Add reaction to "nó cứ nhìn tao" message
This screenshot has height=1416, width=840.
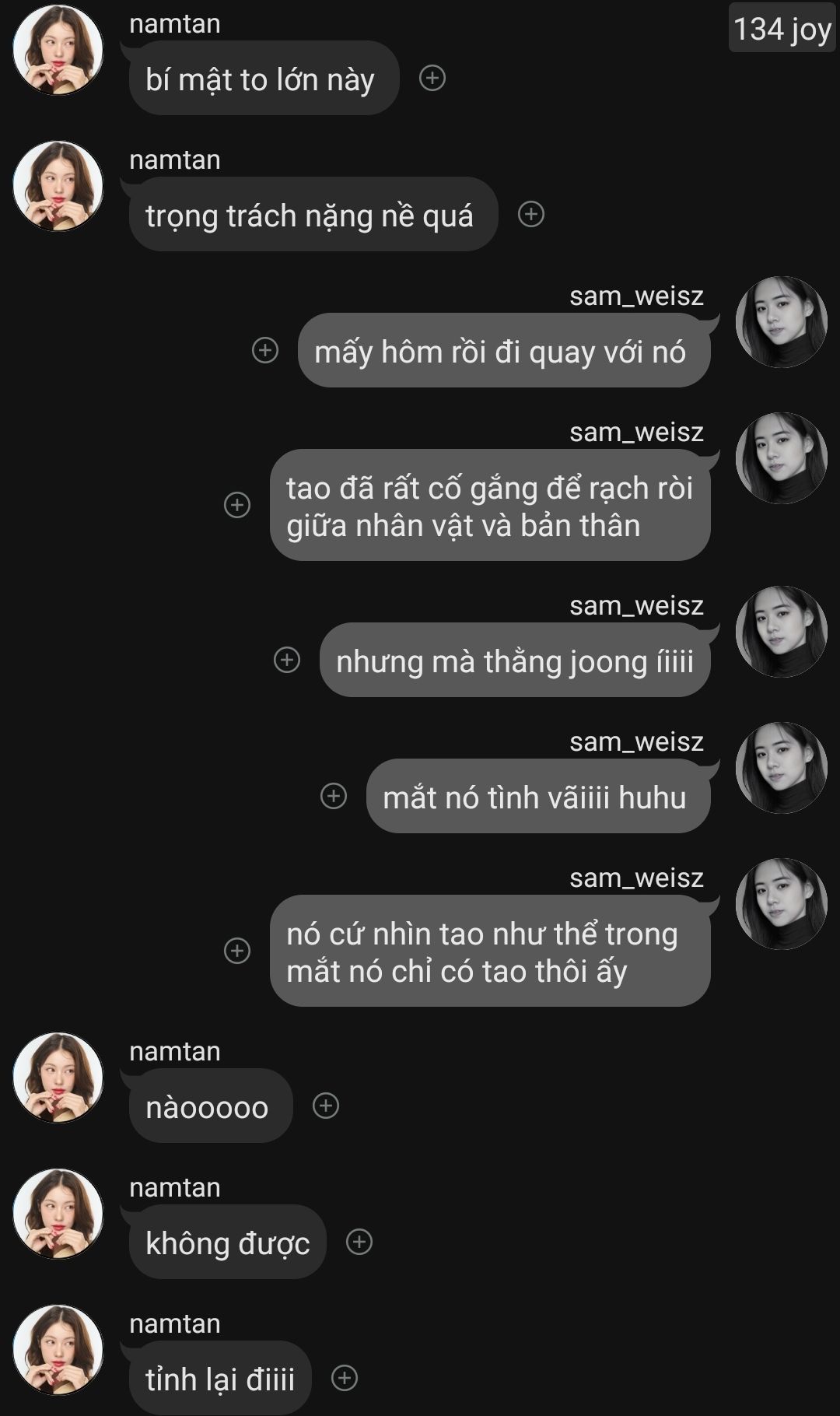(x=237, y=951)
